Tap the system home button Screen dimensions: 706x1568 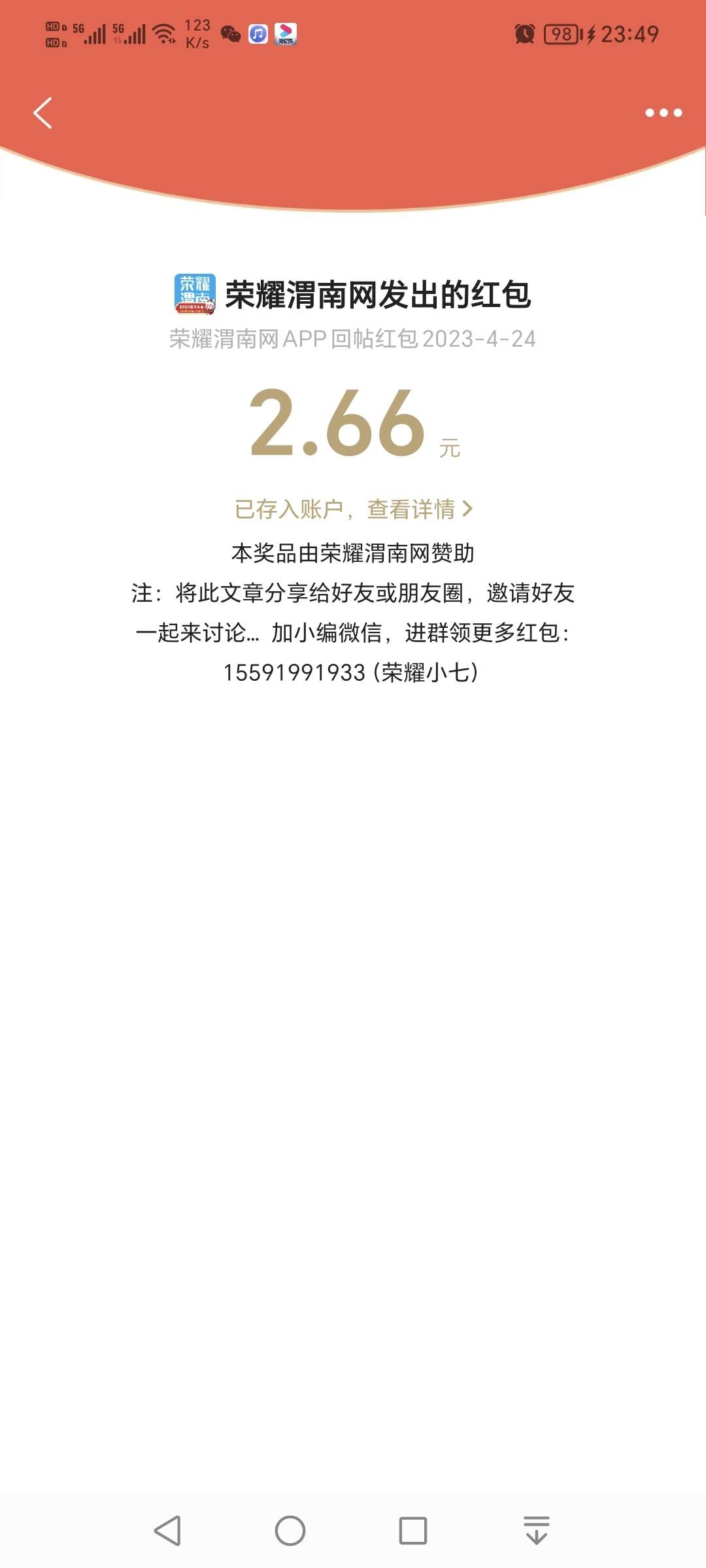290,1531
